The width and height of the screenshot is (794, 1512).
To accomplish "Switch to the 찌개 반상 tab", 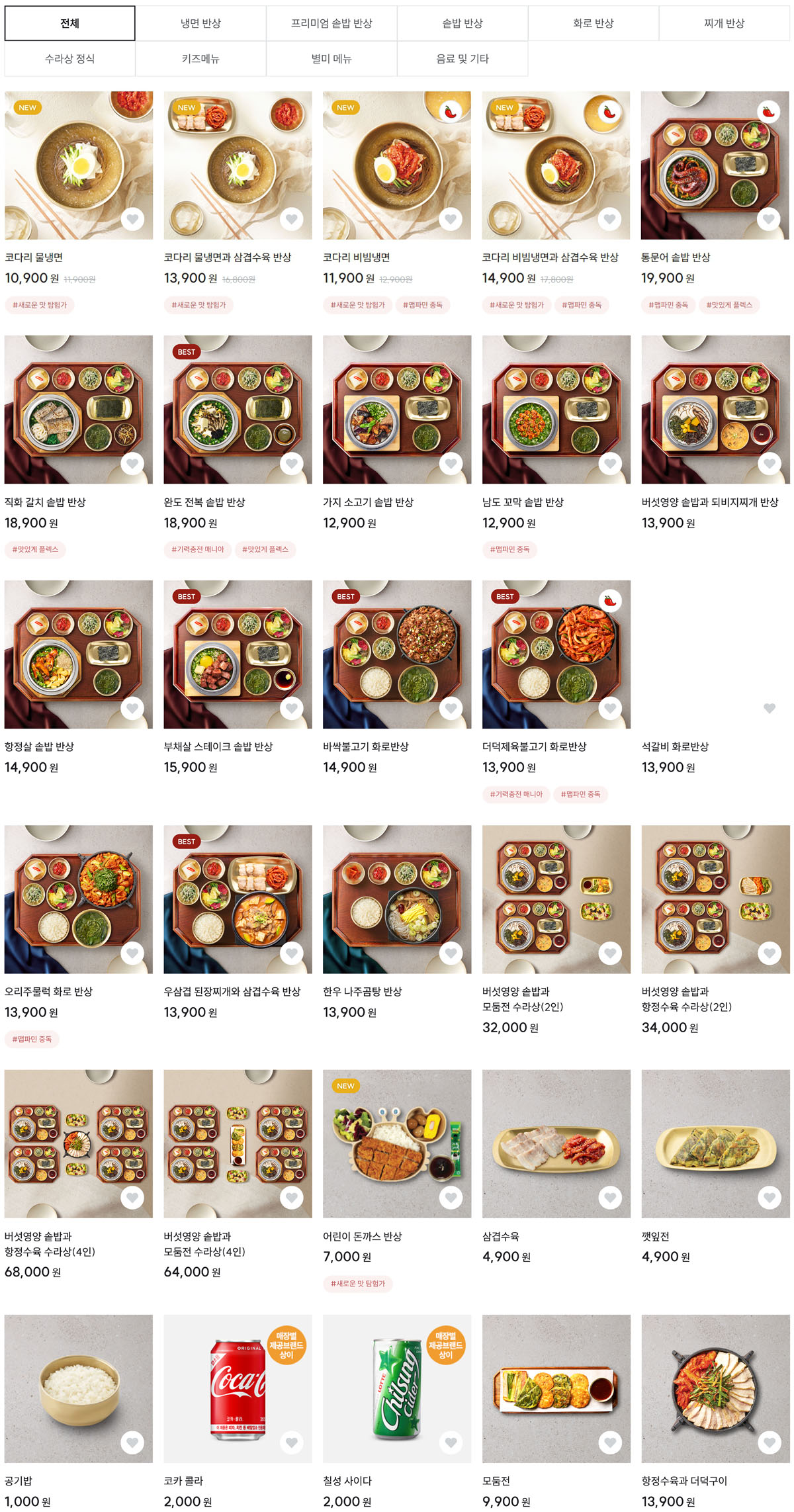I will click(724, 24).
